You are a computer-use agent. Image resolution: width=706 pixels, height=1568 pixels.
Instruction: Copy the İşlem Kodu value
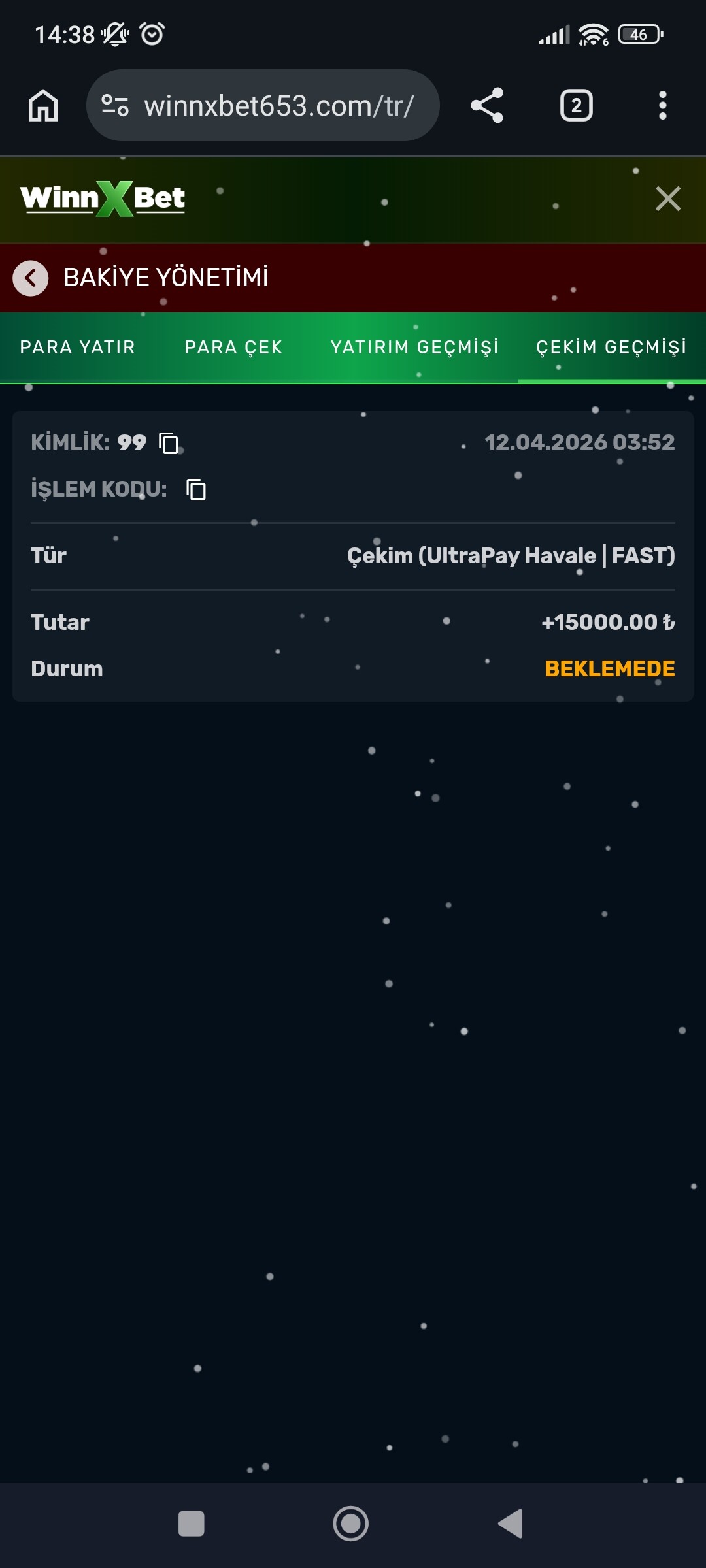(196, 489)
